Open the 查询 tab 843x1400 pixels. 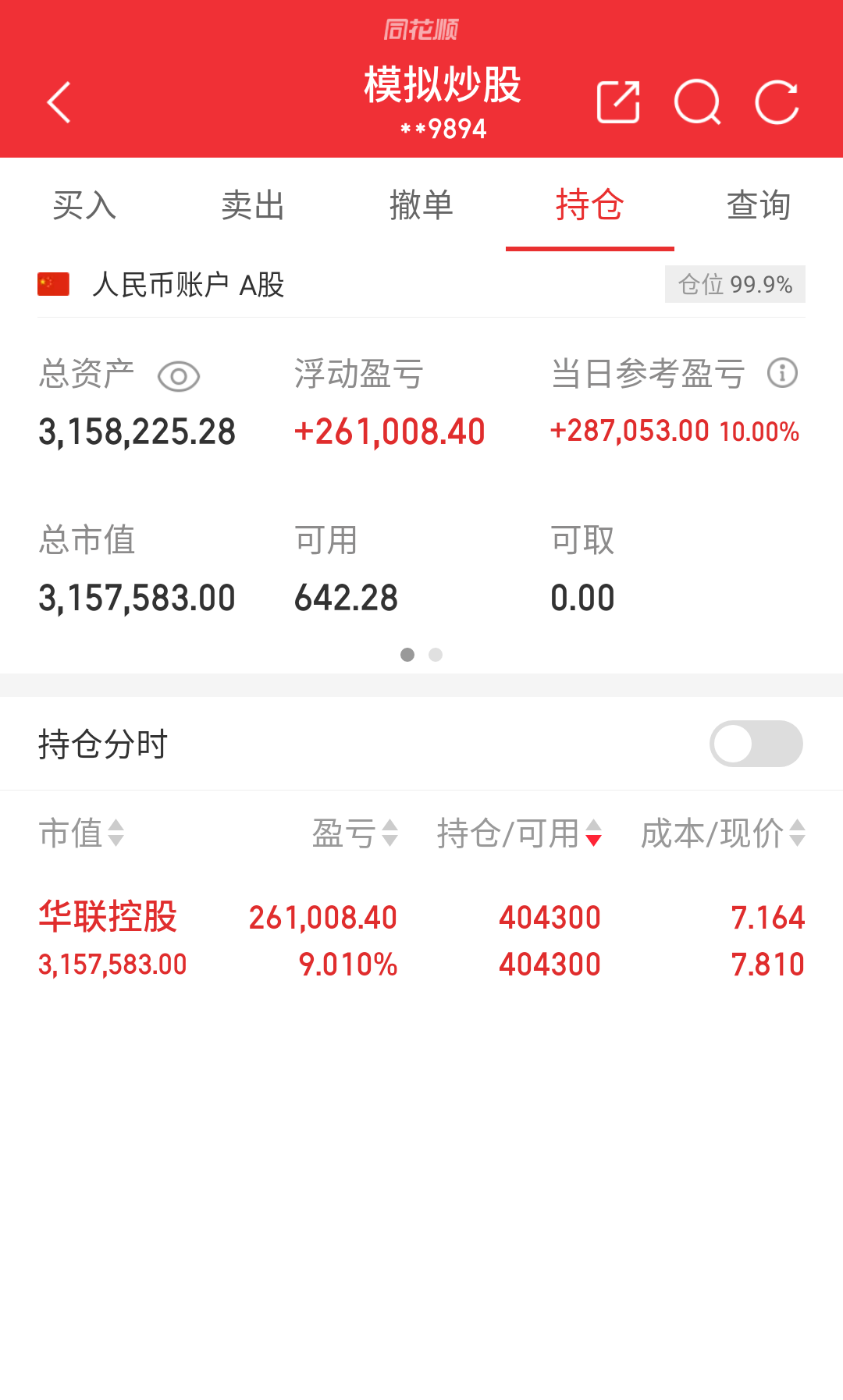[x=759, y=206]
